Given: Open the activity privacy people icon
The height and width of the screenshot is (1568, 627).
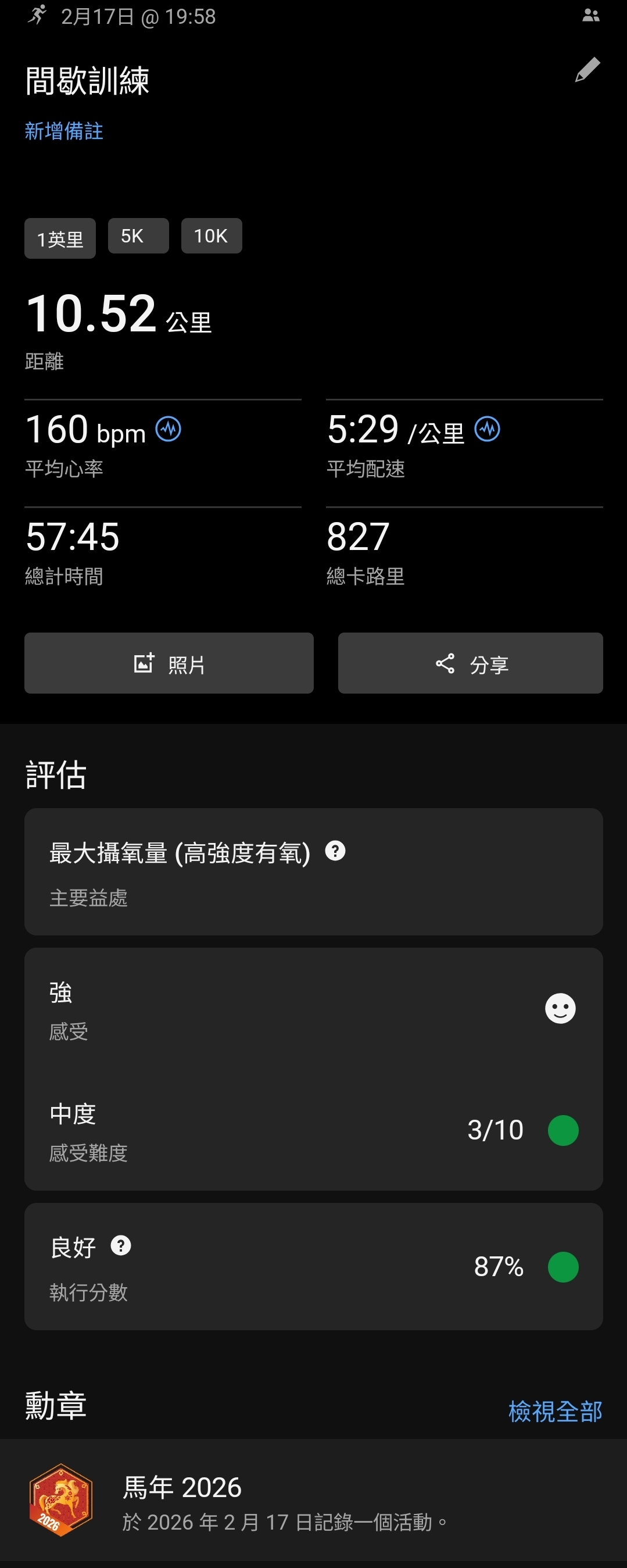Looking at the screenshot, I should pos(590,16).
